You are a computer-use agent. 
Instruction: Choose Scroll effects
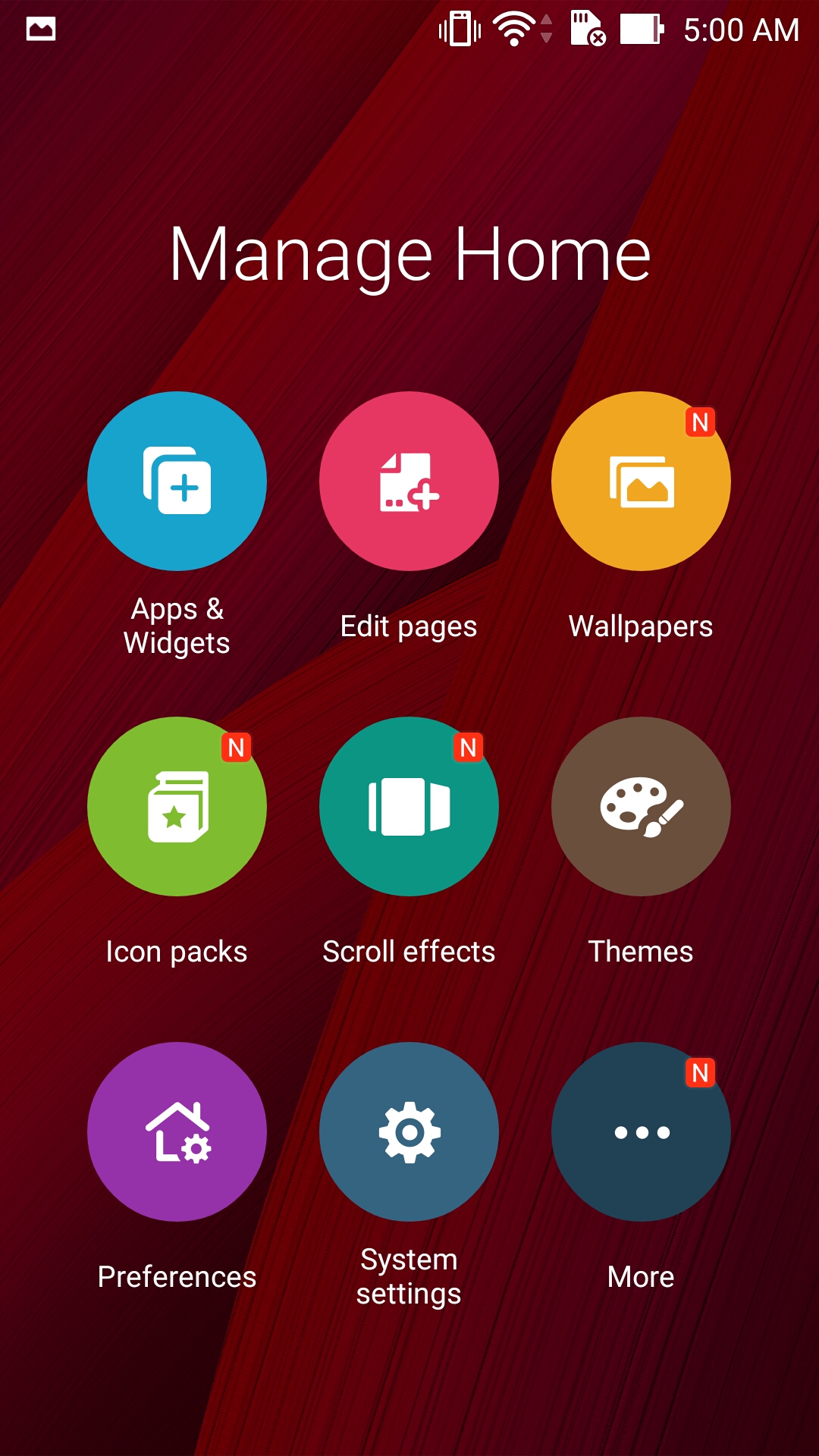click(x=409, y=806)
